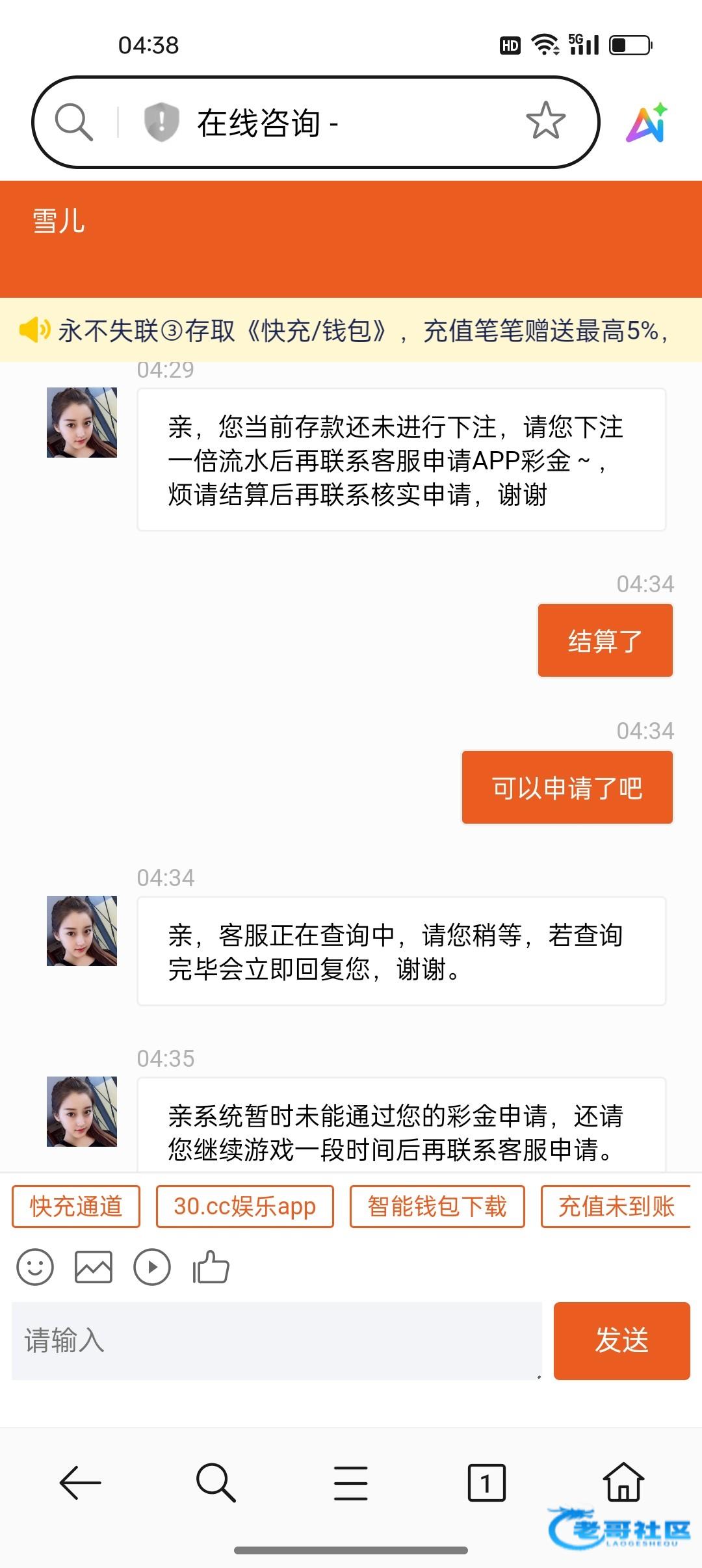Image resolution: width=702 pixels, height=1568 pixels.
Task: Go back with the browser arrow
Action: pyautogui.click(x=80, y=1483)
